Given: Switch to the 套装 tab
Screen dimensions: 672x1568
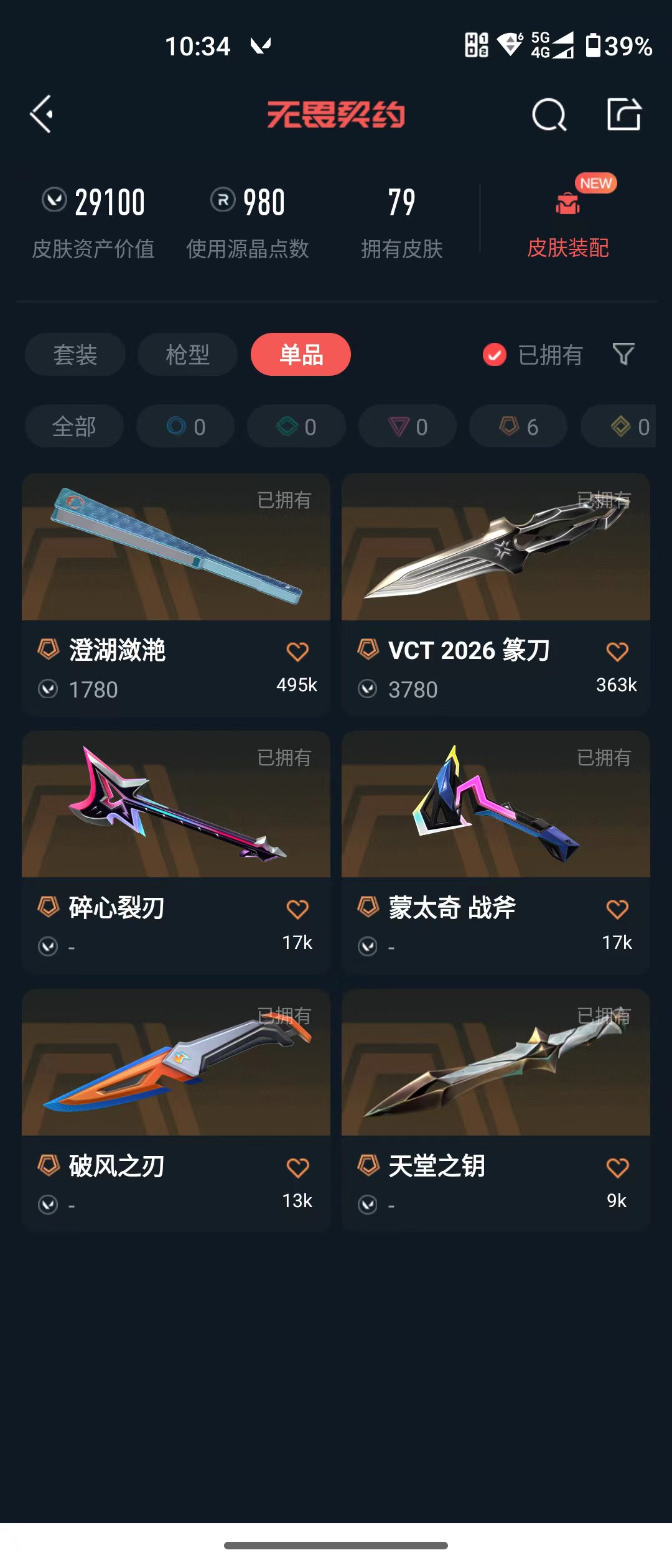Looking at the screenshot, I should pos(75,355).
